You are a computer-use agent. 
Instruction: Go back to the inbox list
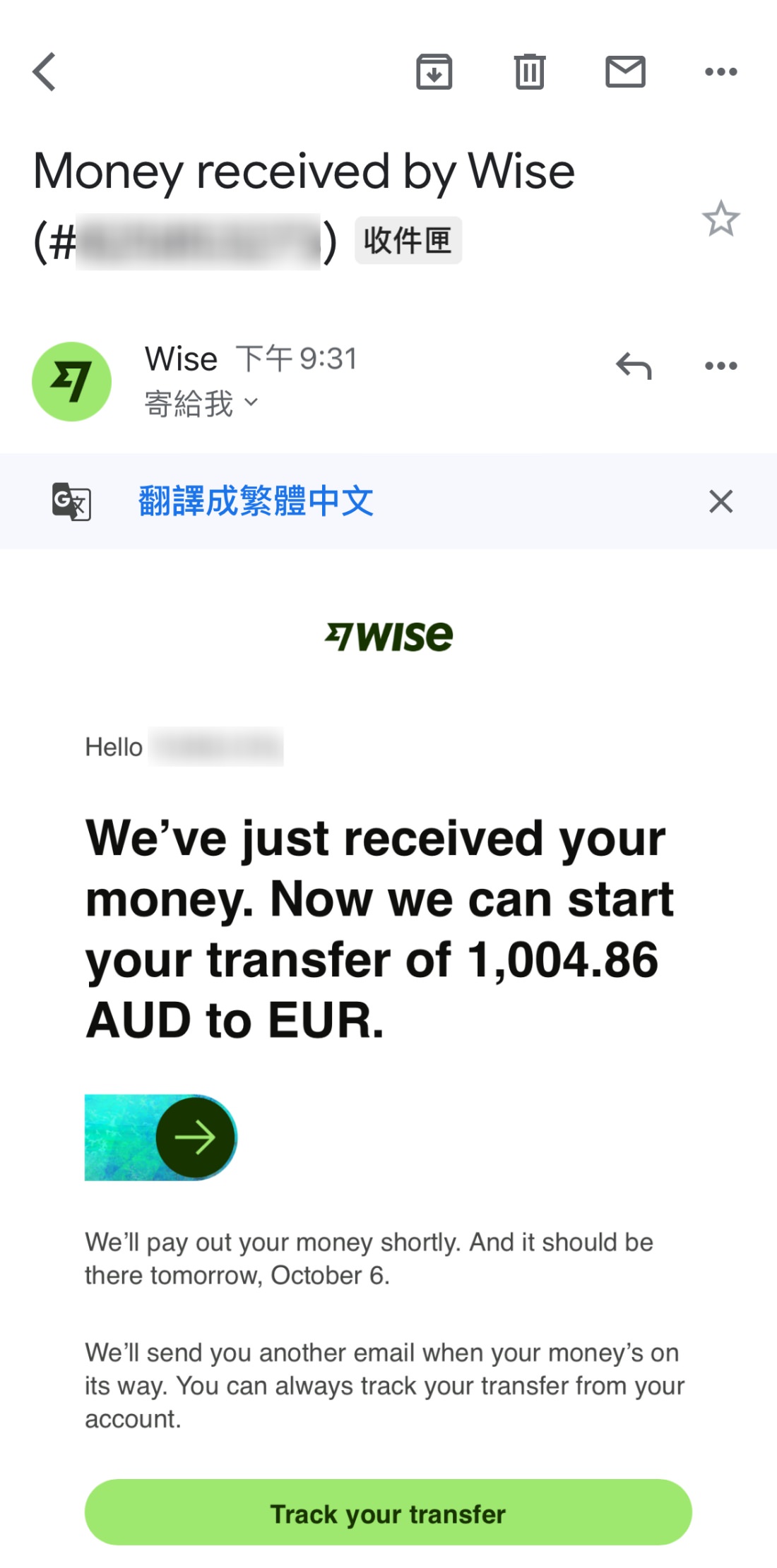click(45, 72)
